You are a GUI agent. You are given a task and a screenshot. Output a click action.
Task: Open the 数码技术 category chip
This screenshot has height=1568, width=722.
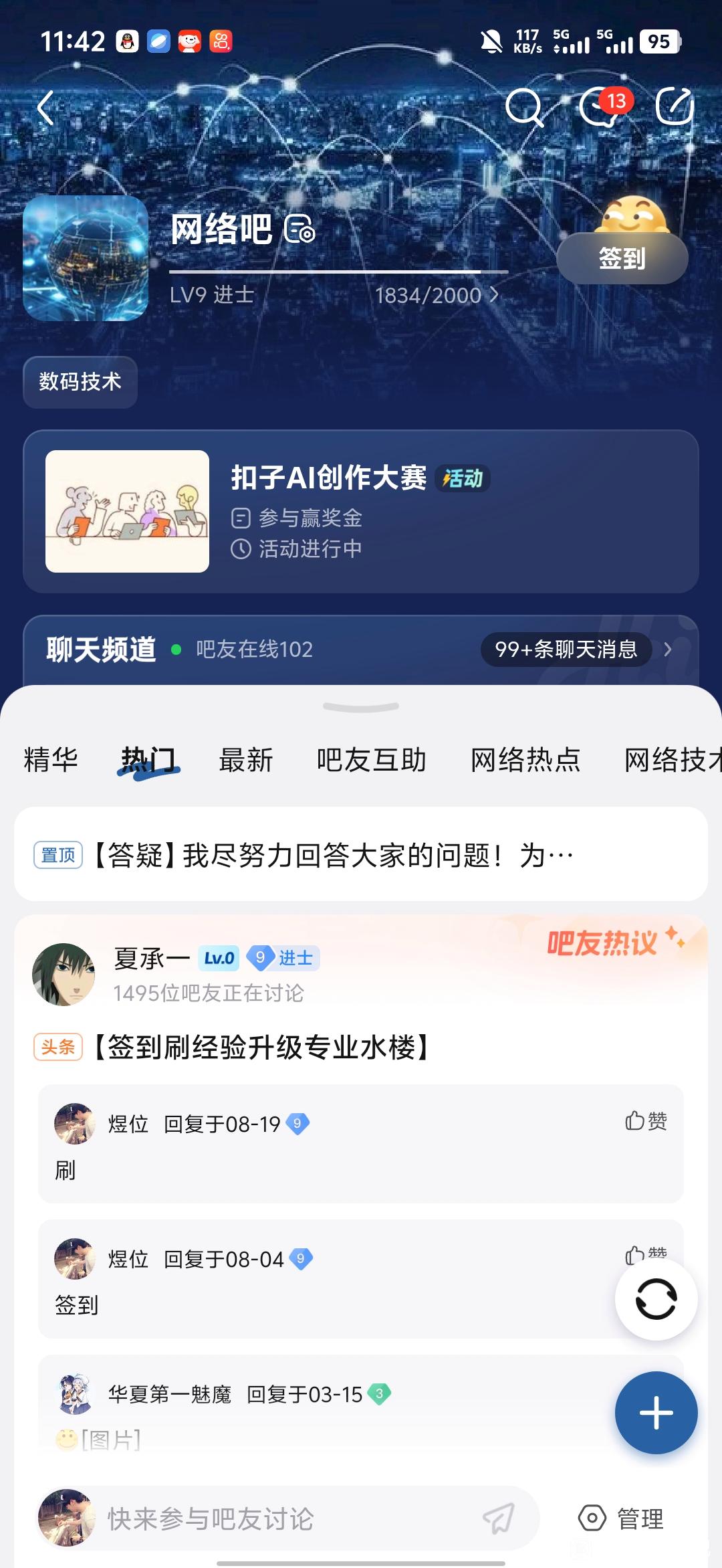[80, 382]
